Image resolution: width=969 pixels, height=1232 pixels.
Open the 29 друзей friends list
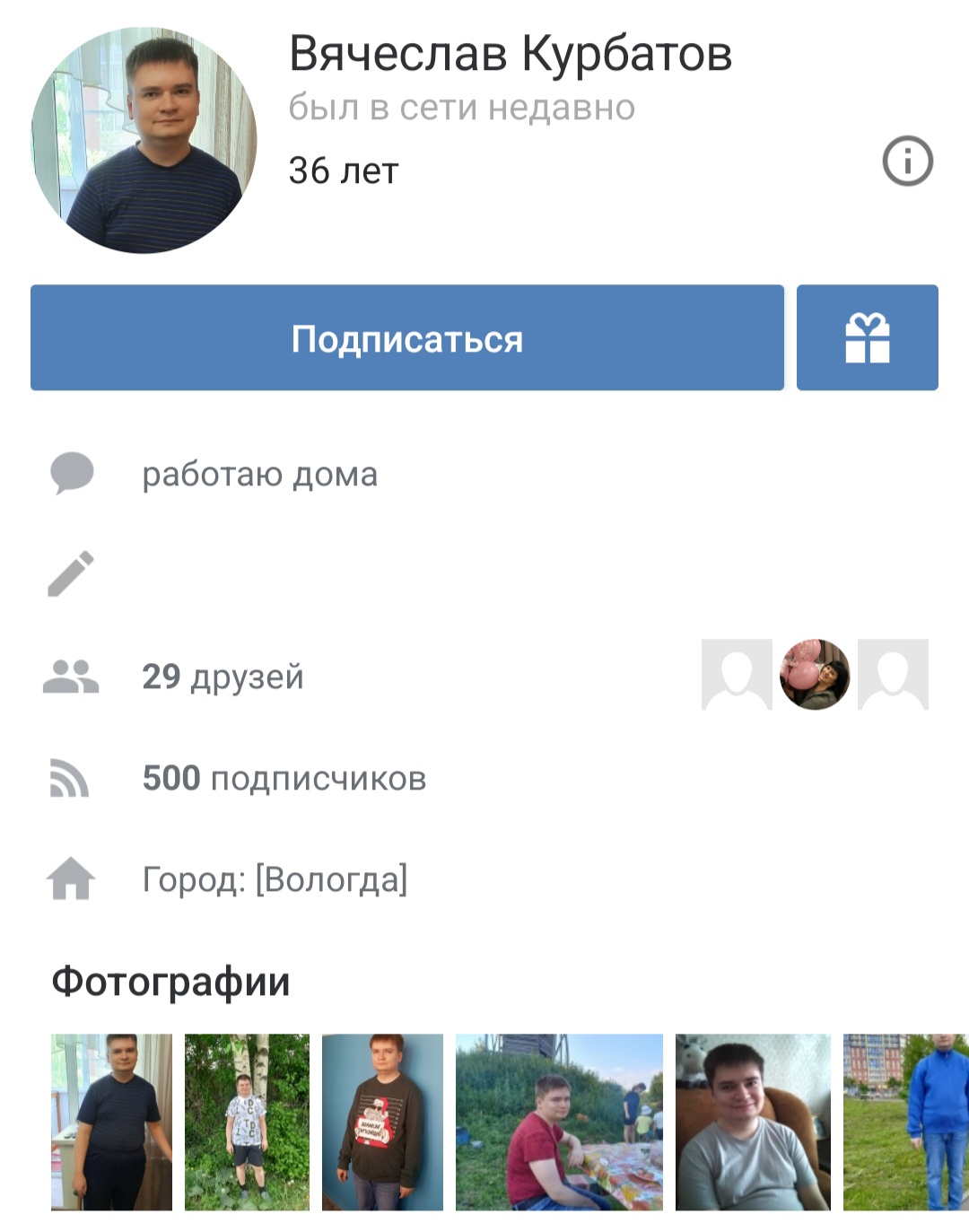[x=223, y=677]
